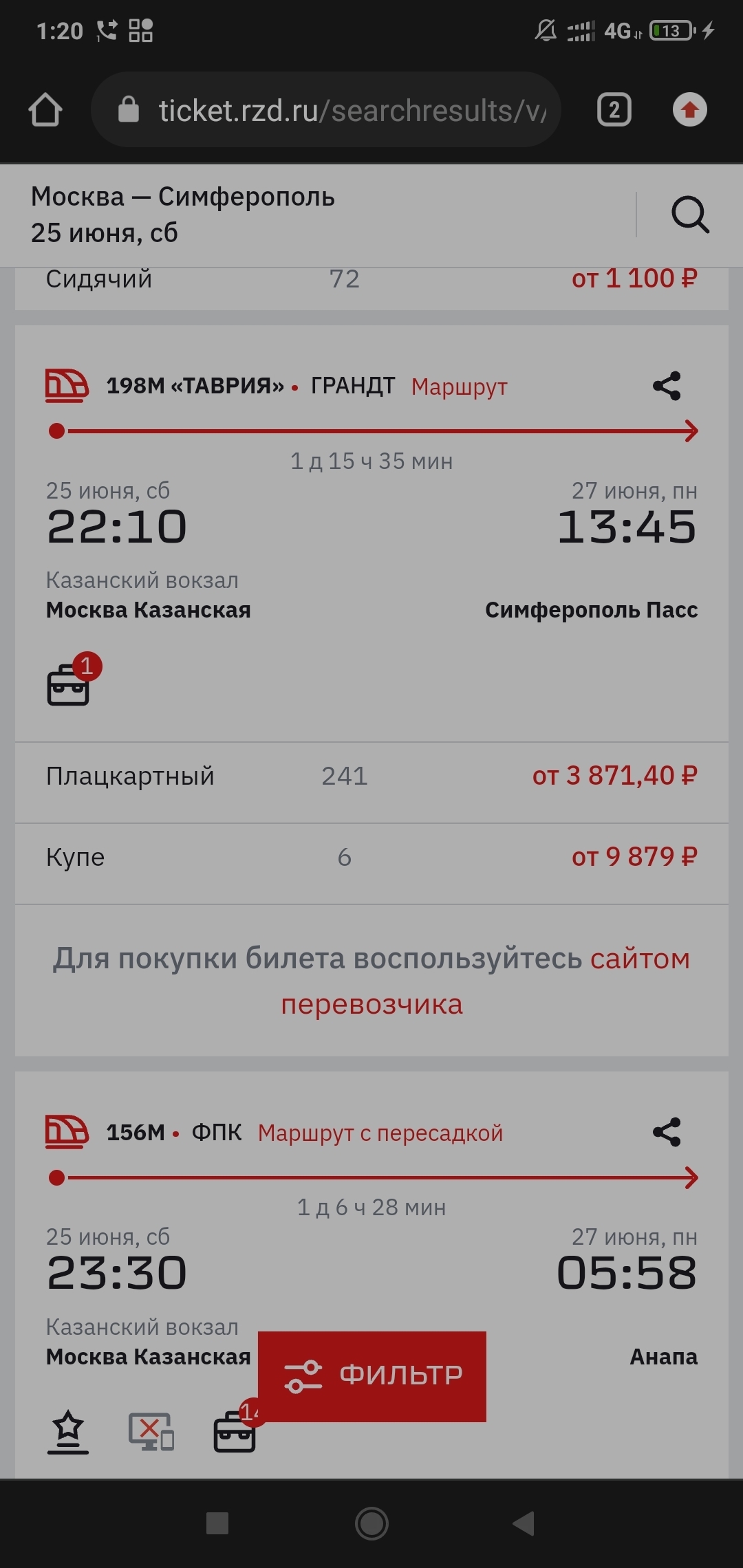Tap the star rating icon for 156М
The height and width of the screenshot is (1568, 743).
(68, 1432)
